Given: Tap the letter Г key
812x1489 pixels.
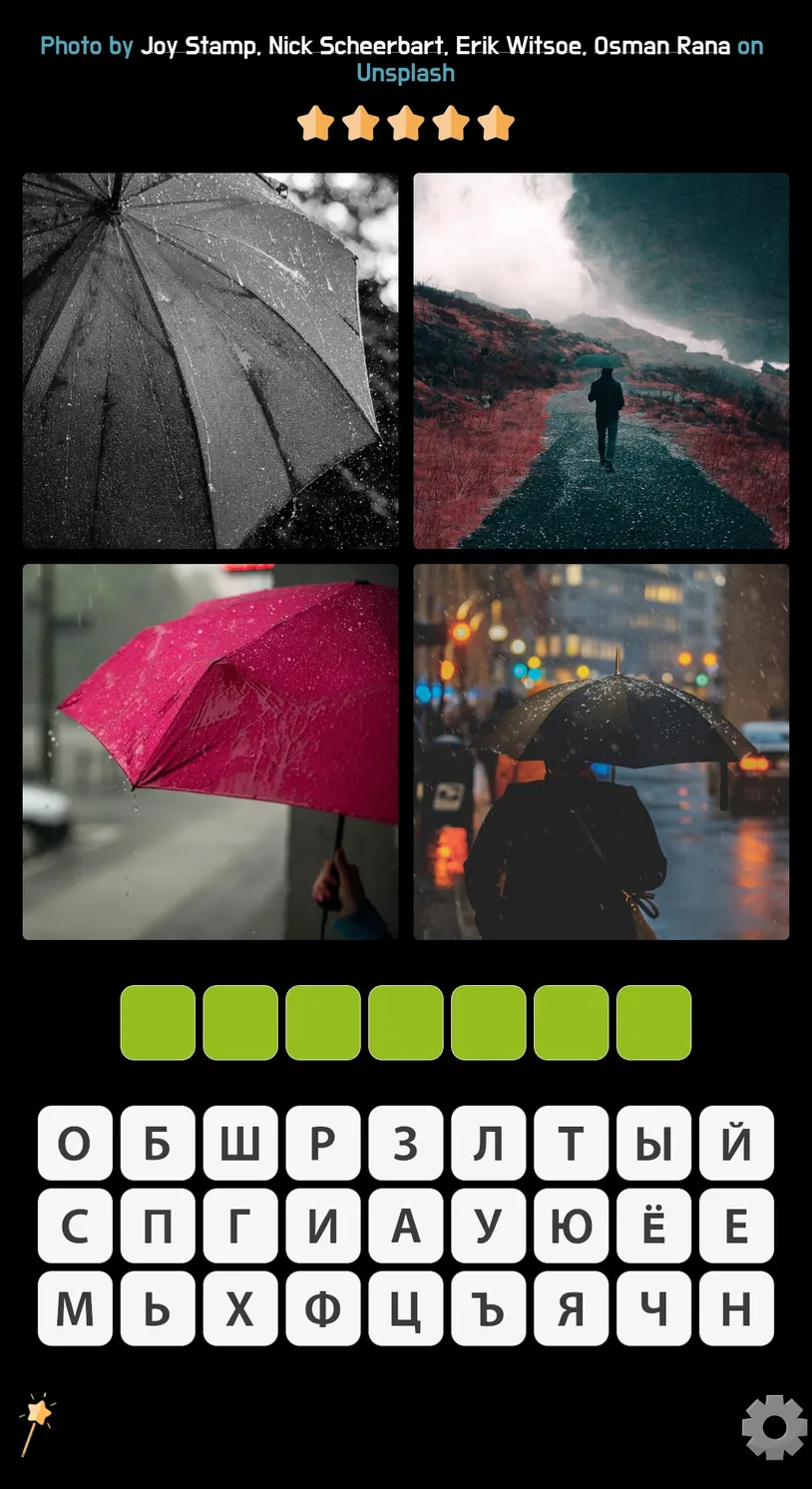Looking at the screenshot, I should pos(240,1226).
